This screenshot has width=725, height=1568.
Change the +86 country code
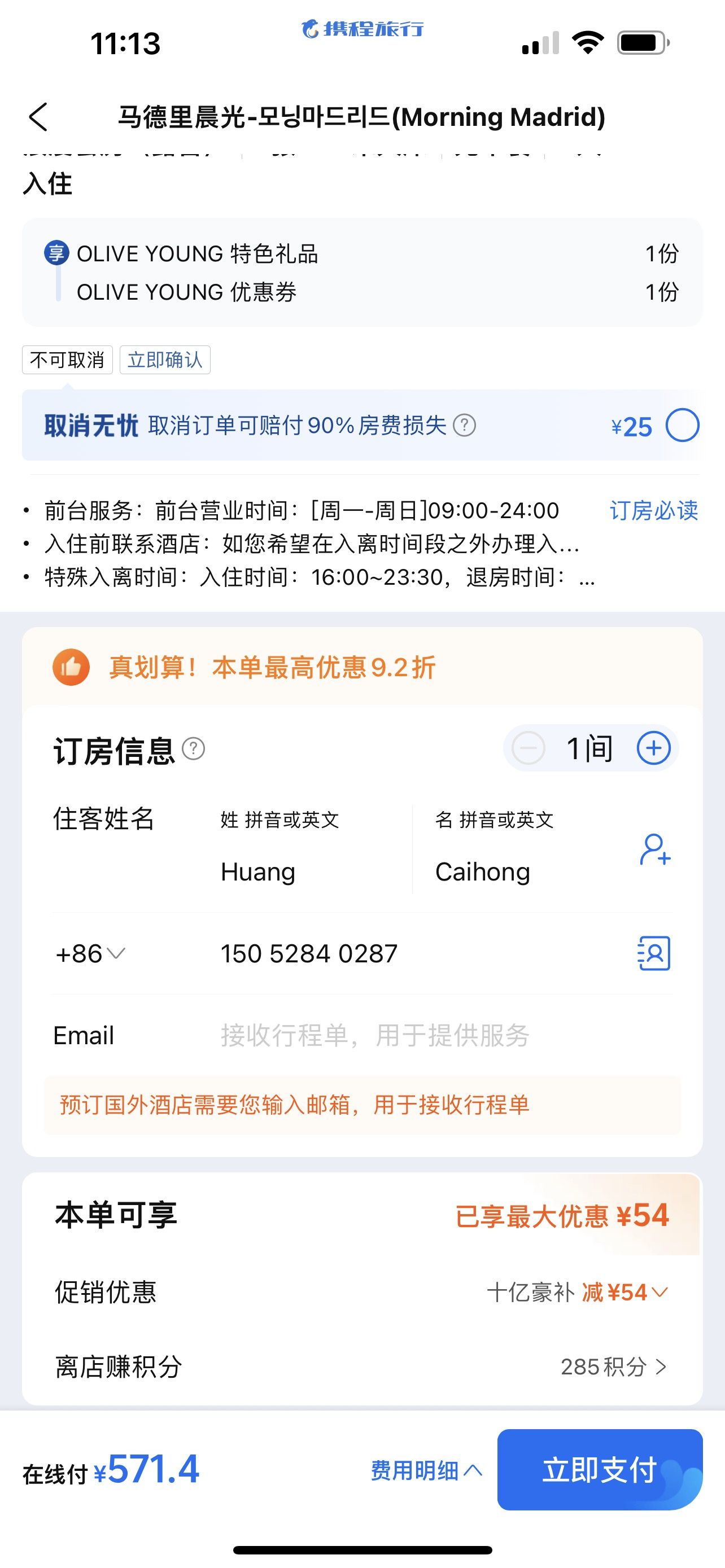pyautogui.click(x=90, y=953)
